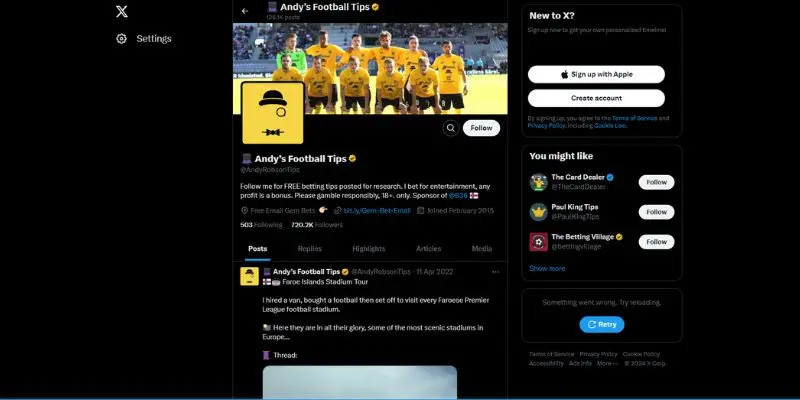View the 503 Following list

pyautogui.click(x=260, y=225)
